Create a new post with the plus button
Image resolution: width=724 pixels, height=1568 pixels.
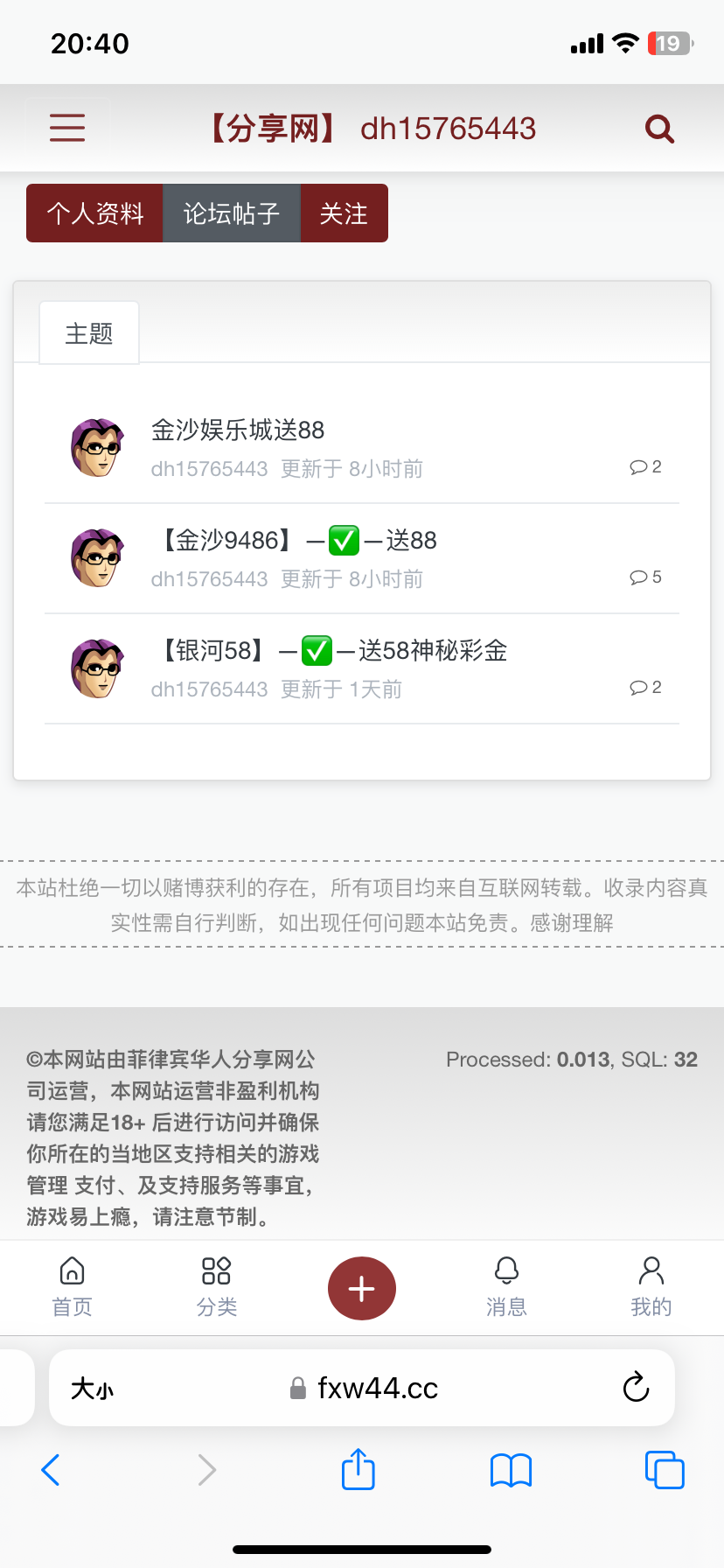coord(362,1289)
